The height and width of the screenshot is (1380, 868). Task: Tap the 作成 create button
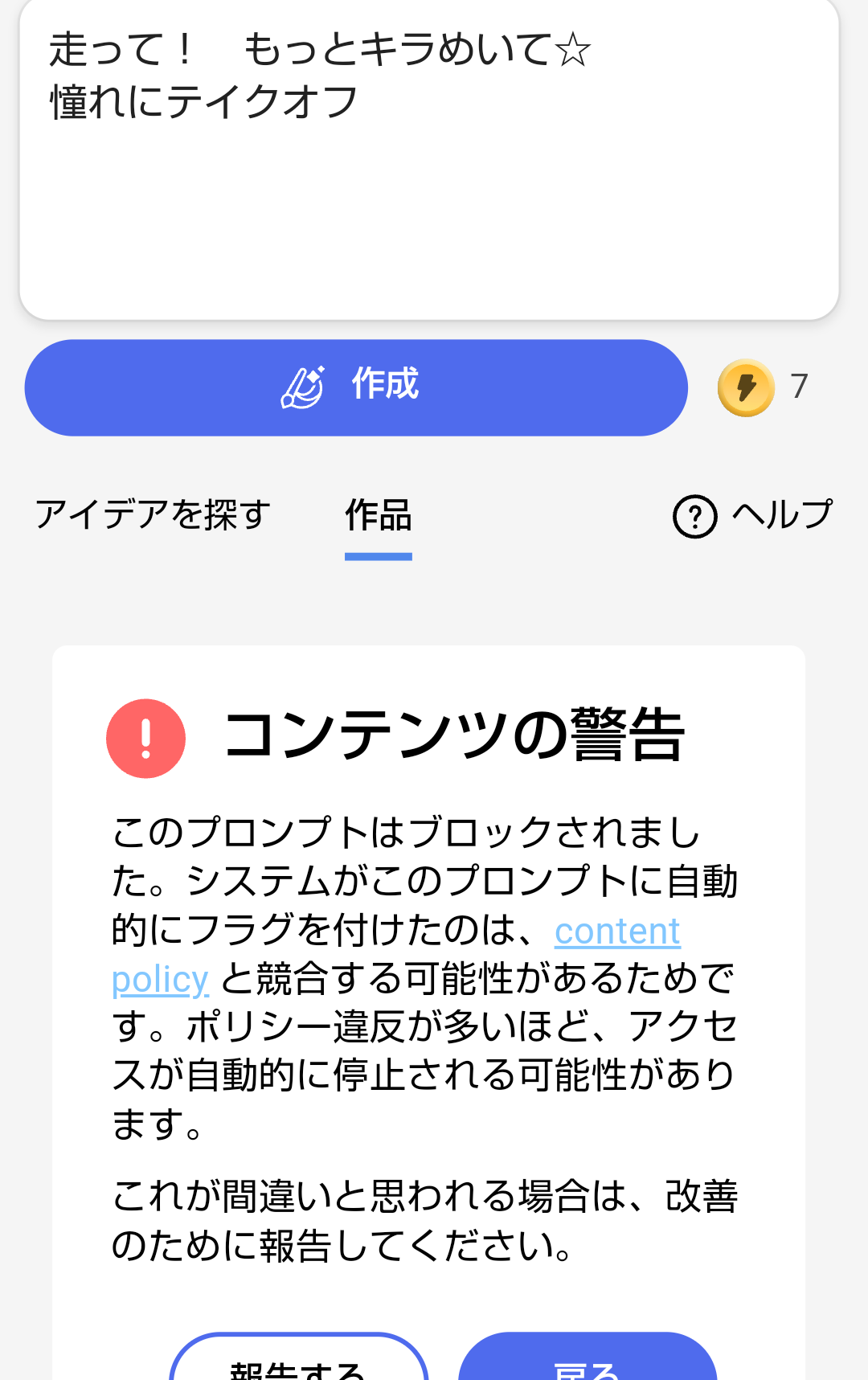coord(356,387)
